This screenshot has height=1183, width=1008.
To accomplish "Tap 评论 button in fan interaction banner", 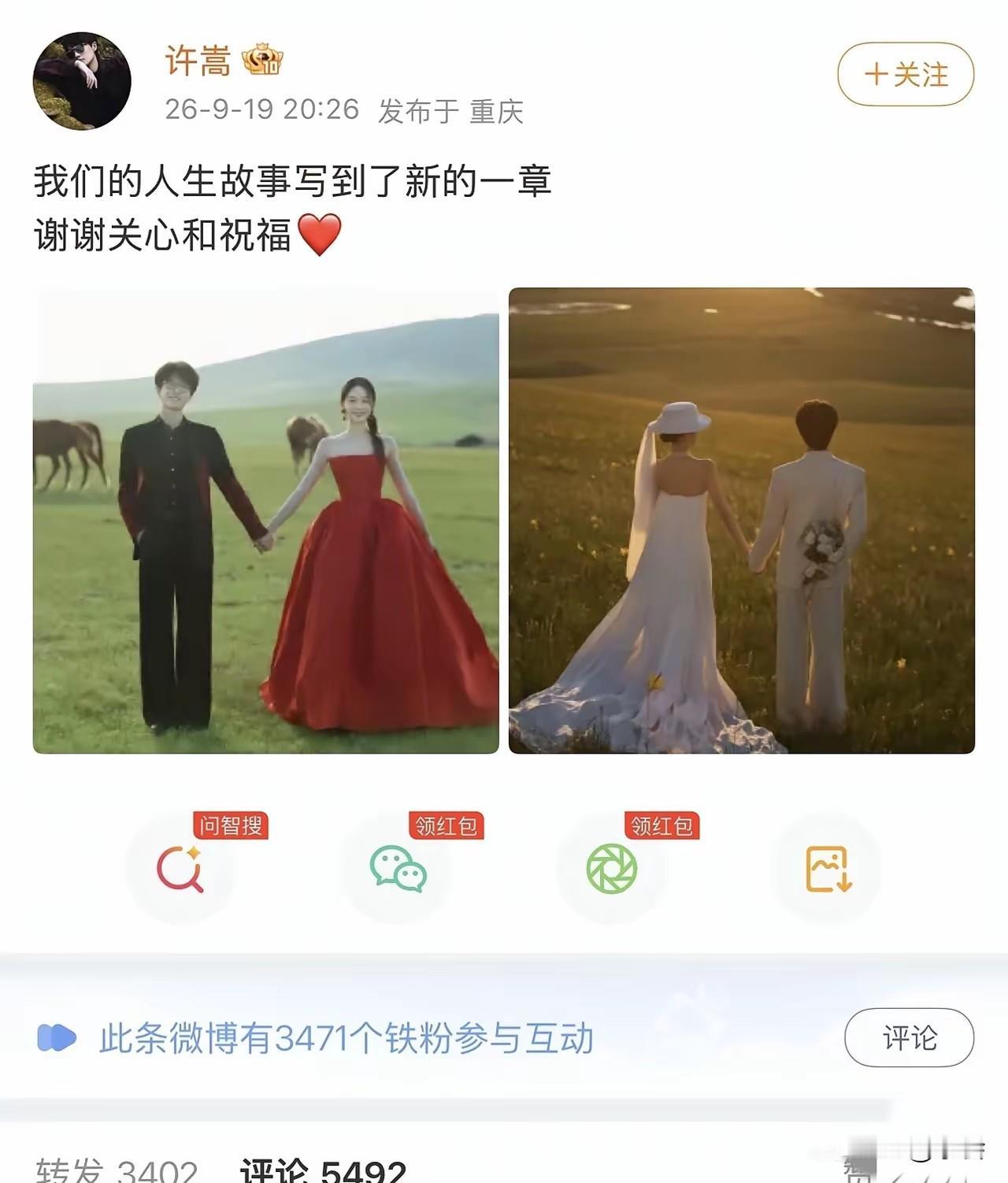I will coord(910,1037).
